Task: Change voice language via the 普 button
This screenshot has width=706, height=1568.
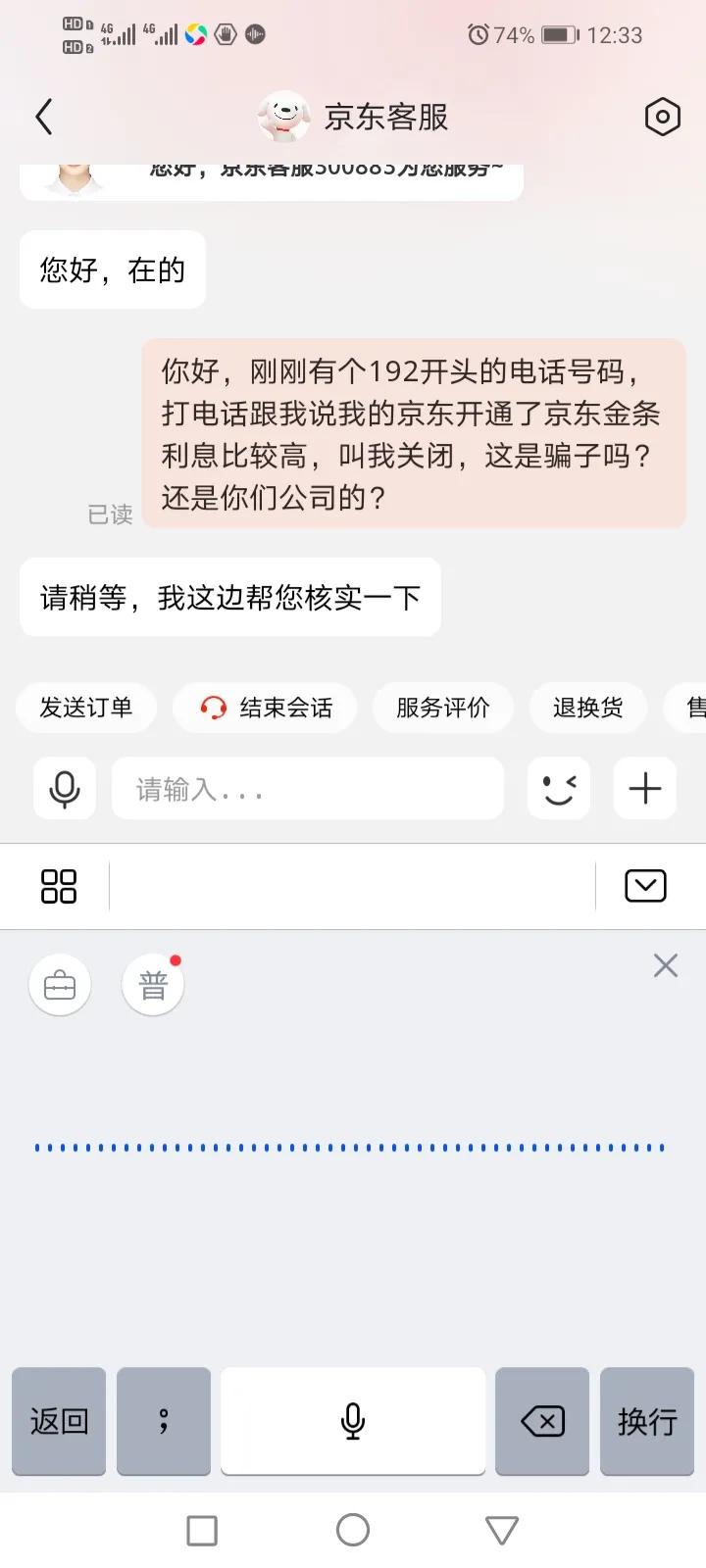Action: click(153, 984)
